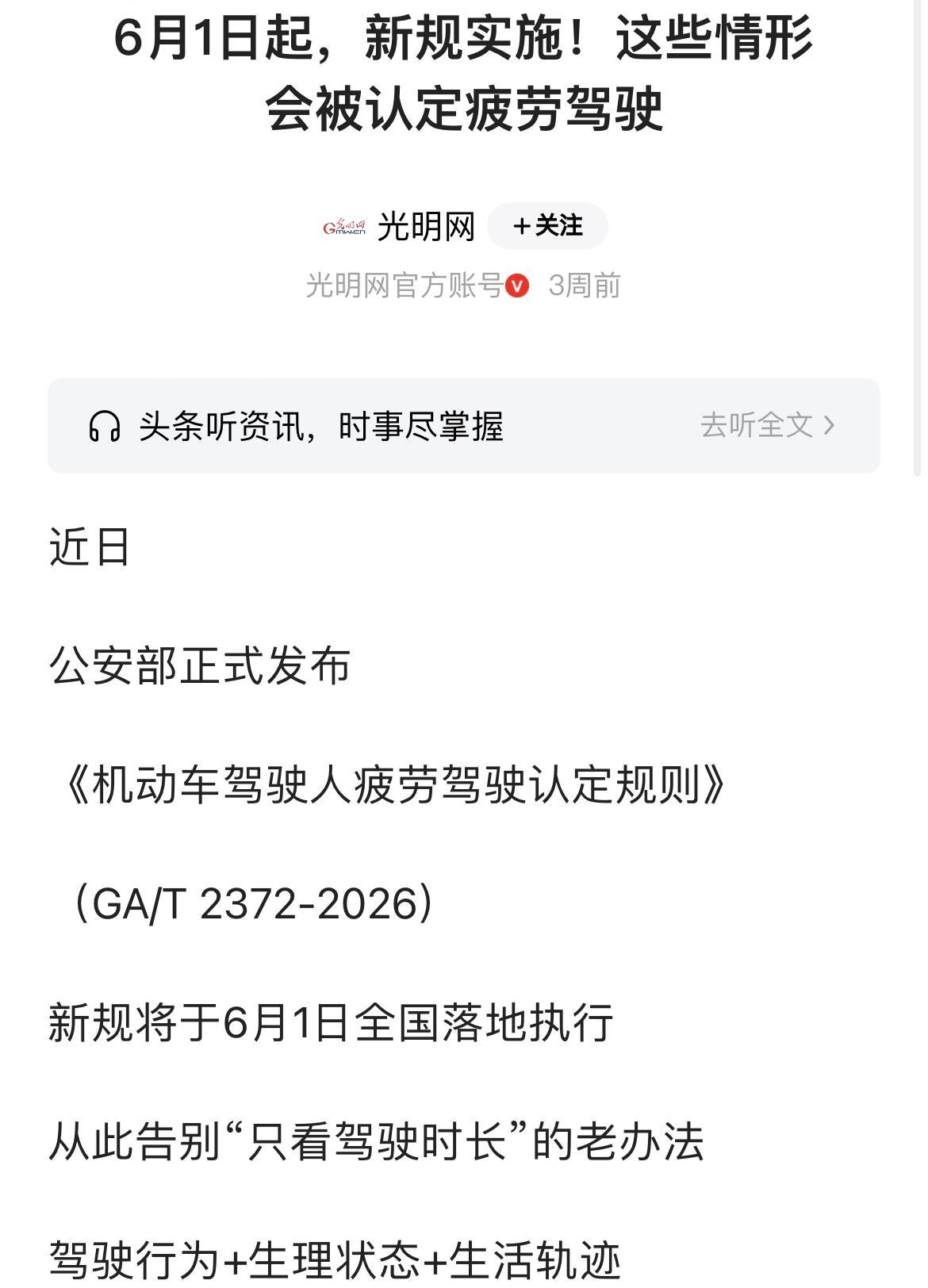Viewport: 928px width, 1288px height.
Task: Toggle follow status via the +关注 control
Action: [x=546, y=226]
